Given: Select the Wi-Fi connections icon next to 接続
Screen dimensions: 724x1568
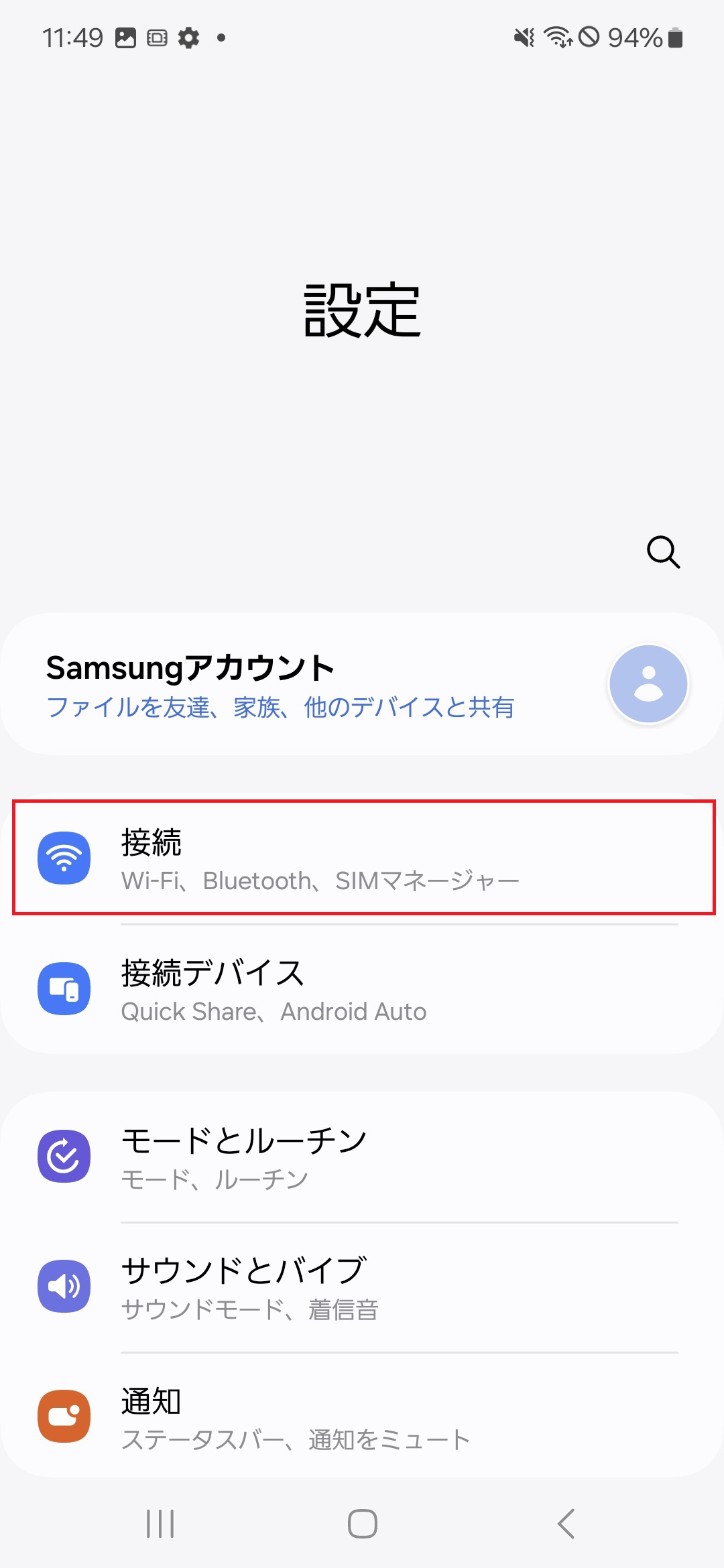Looking at the screenshot, I should [64, 858].
